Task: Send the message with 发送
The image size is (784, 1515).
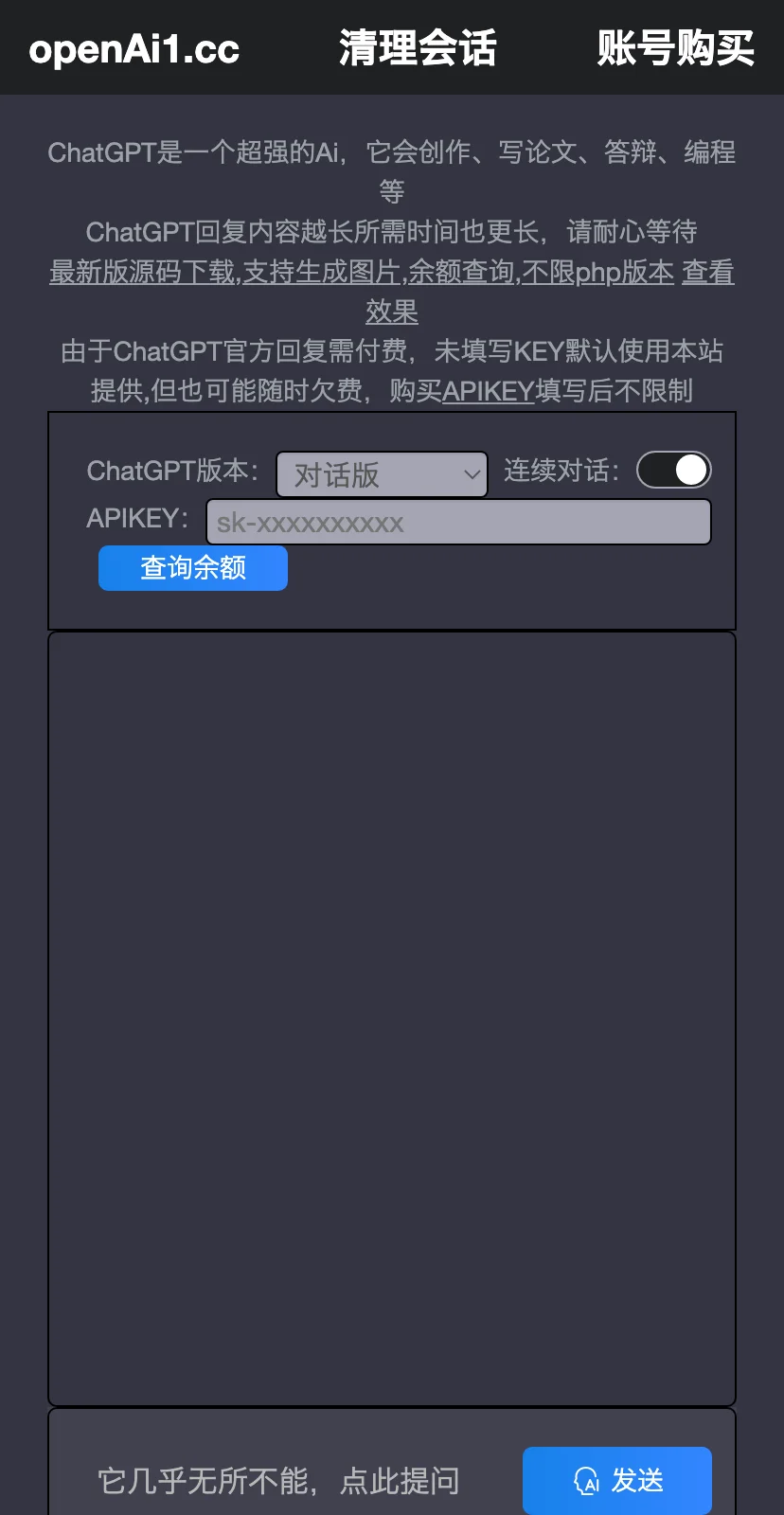Action: [616, 1480]
